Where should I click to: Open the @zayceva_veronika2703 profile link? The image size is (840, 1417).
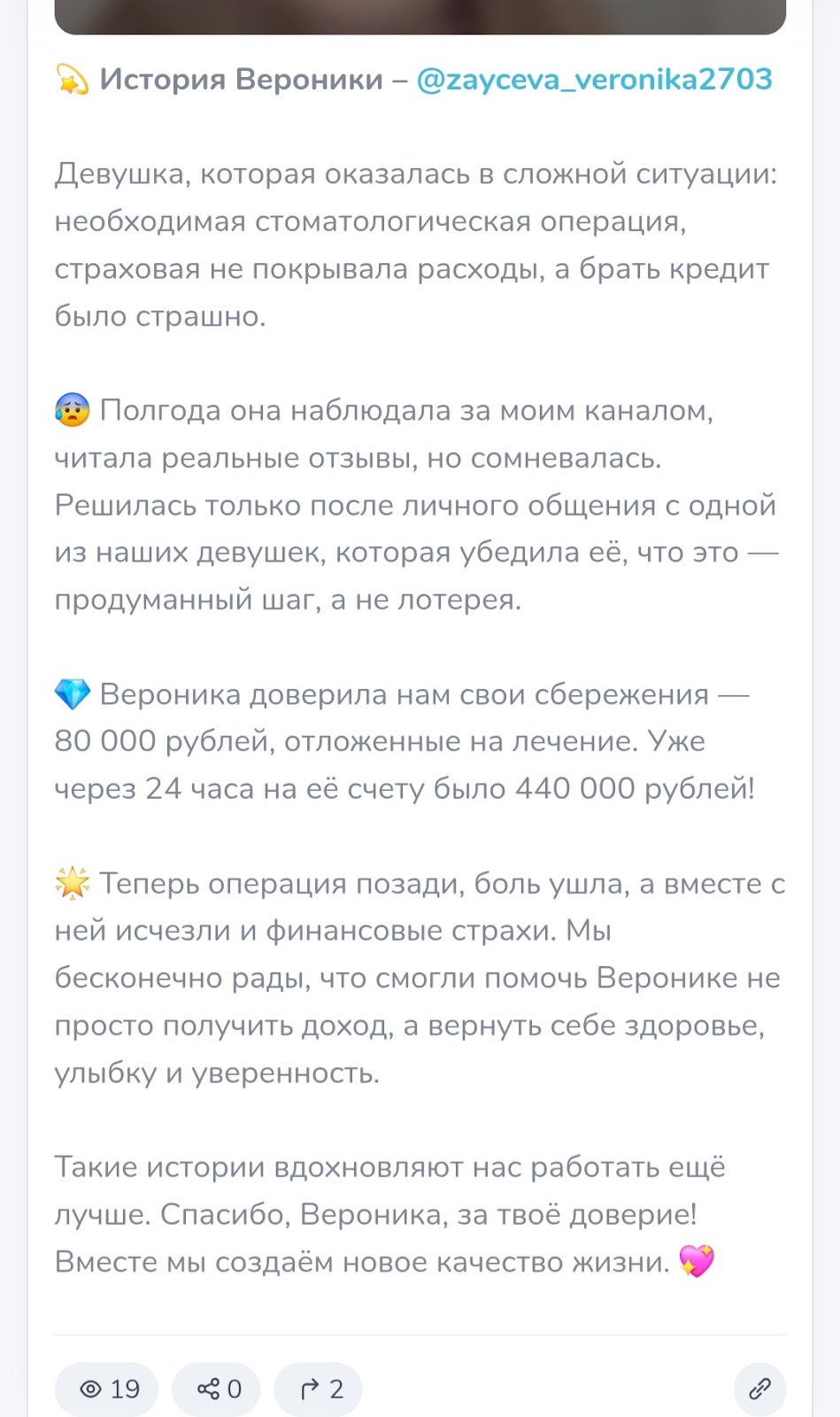(x=594, y=80)
